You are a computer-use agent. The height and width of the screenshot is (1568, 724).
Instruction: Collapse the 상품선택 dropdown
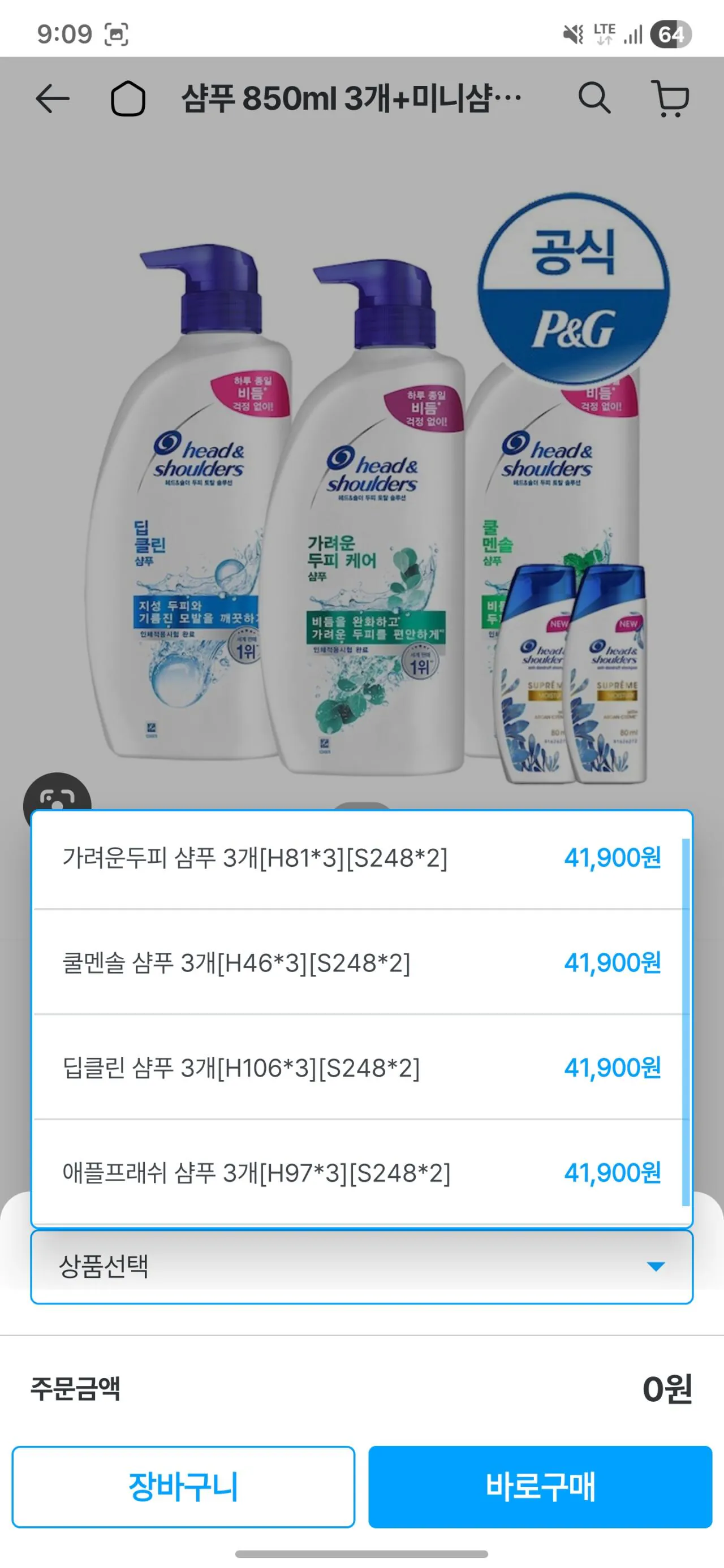(361, 1267)
